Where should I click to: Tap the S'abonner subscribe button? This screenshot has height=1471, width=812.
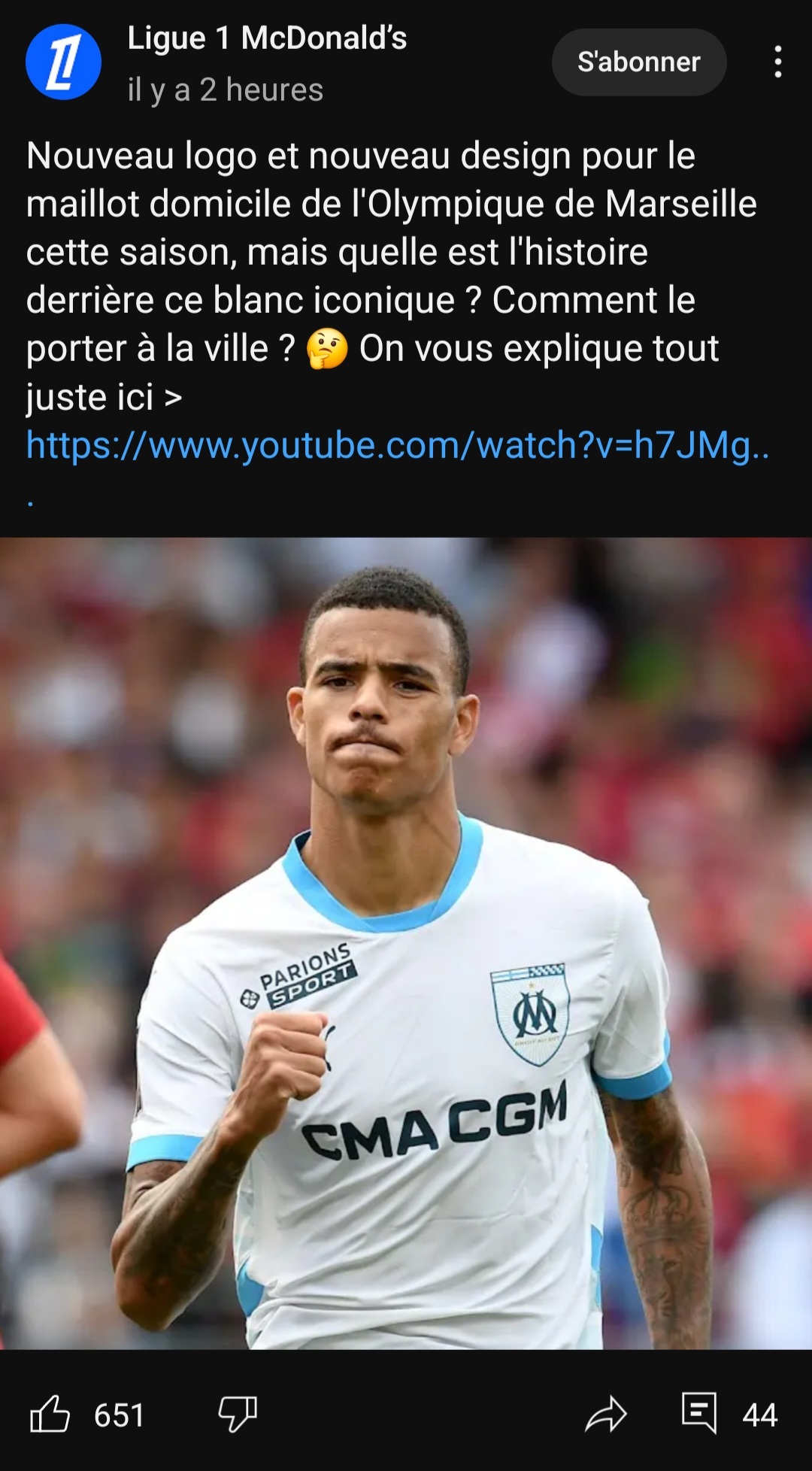[638, 62]
